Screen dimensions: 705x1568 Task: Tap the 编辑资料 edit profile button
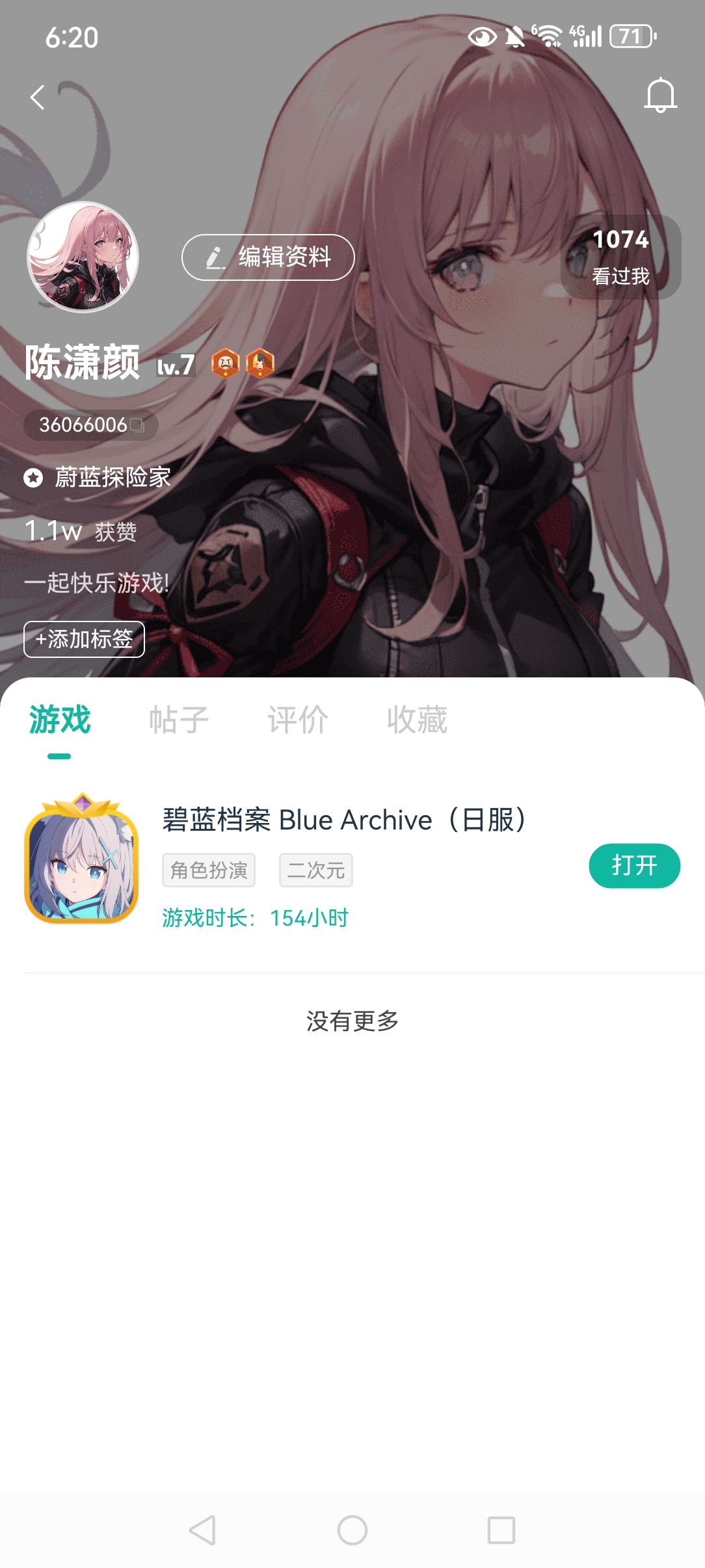(x=268, y=257)
